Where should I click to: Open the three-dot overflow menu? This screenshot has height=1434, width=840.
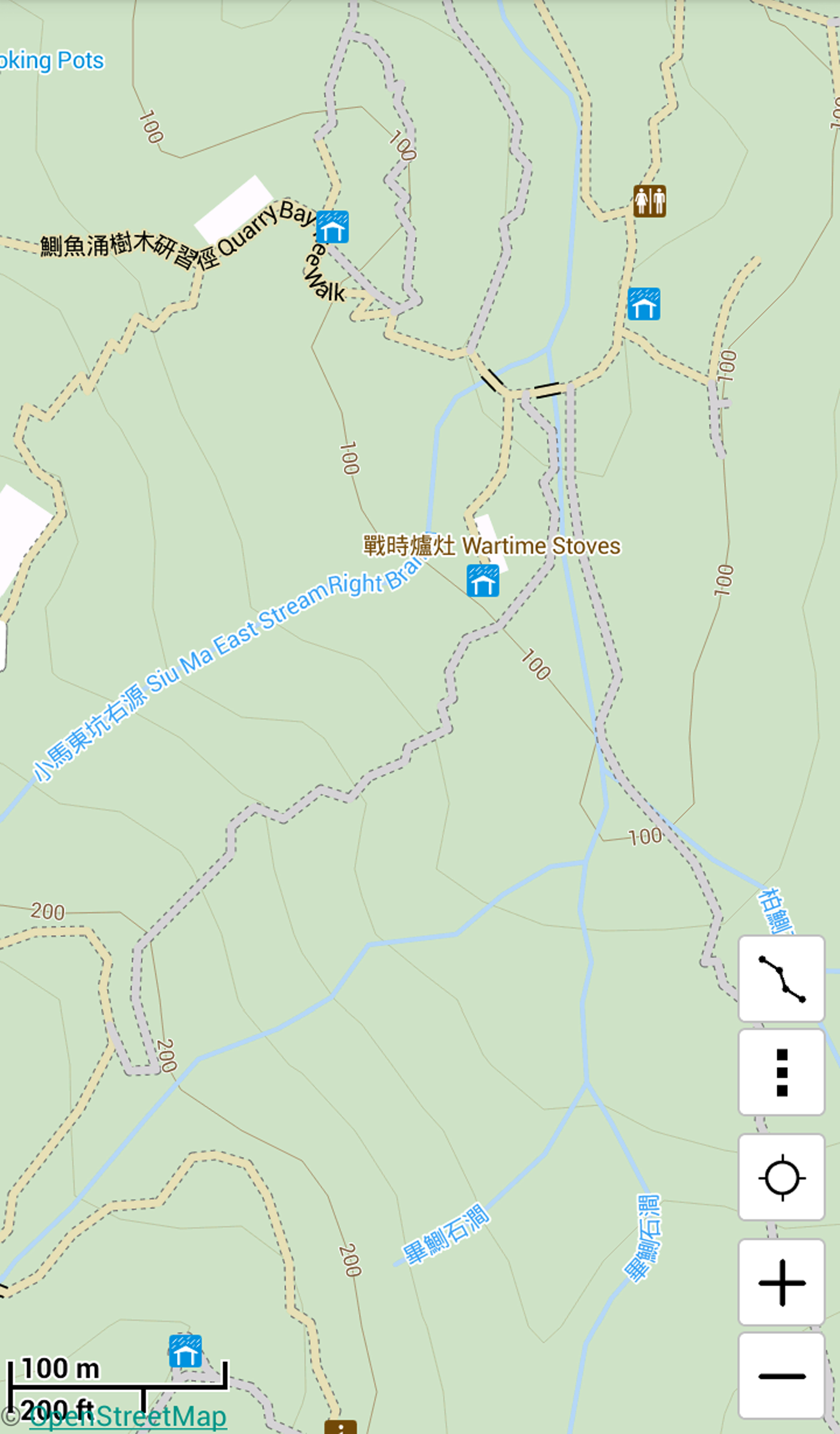tap(781, 1072)
